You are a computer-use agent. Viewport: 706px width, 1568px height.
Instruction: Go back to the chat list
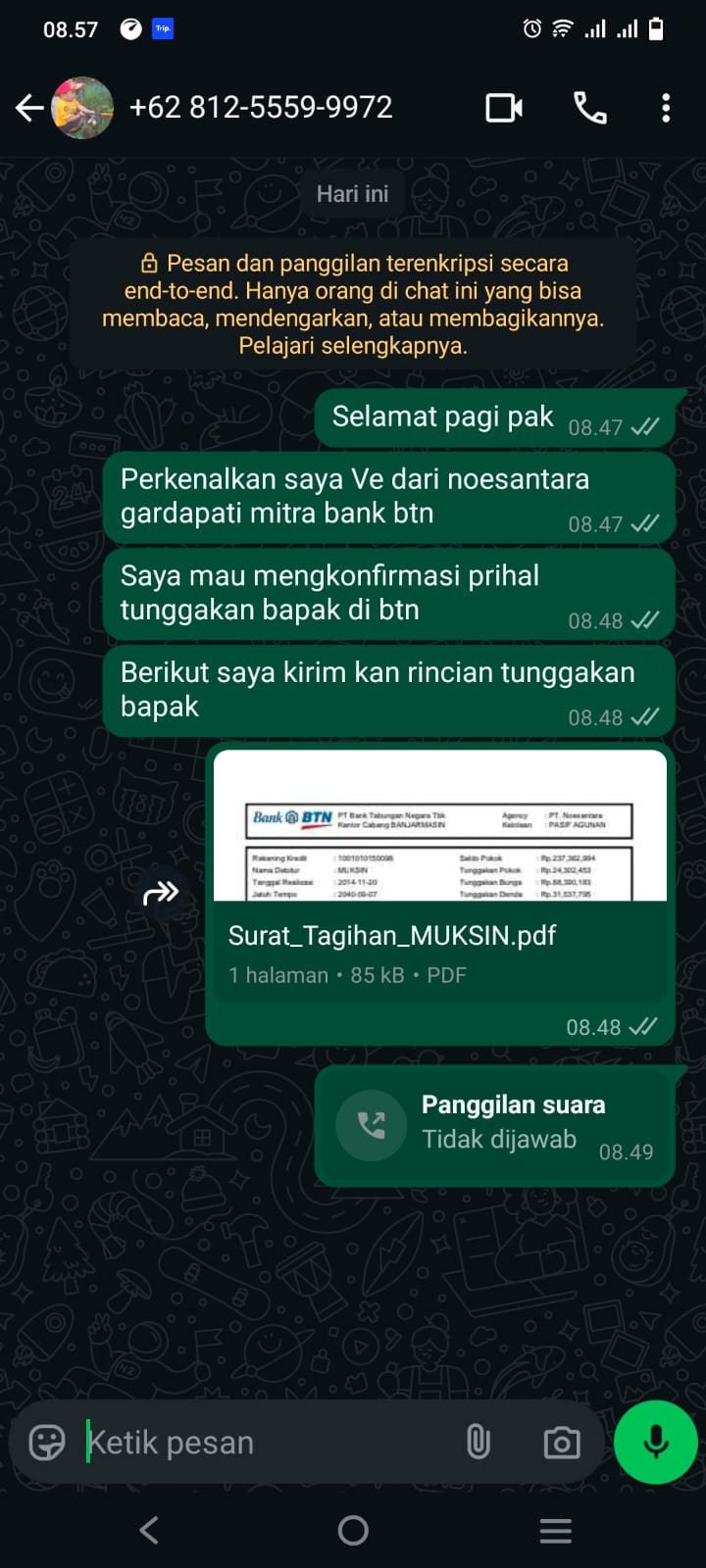pyautogui.click(x=29, y=108)
